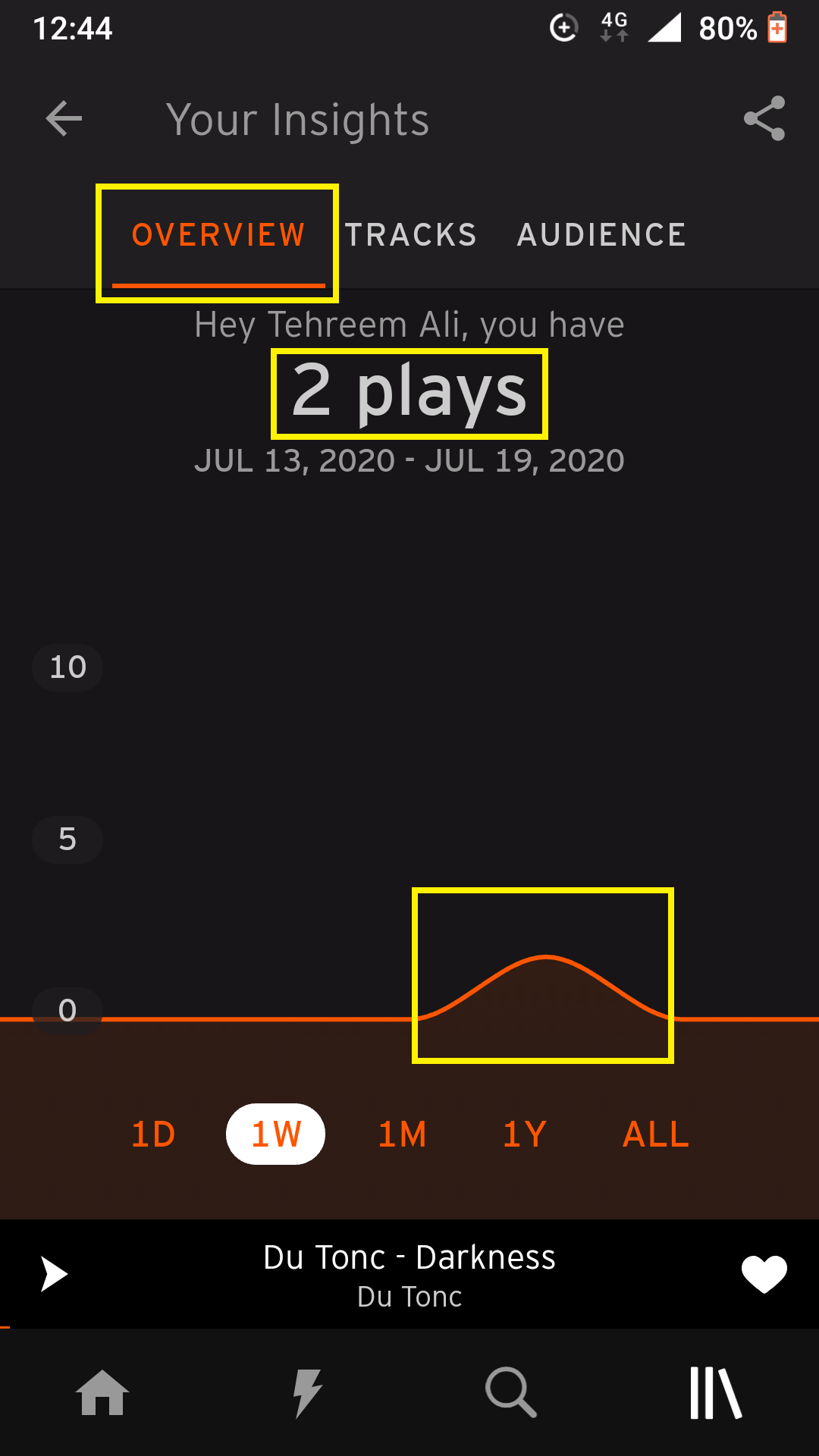The image size is (819, 1456).
Task: Expand stats by tapping the 2 plays heading
Action: [x=409, y=392]
